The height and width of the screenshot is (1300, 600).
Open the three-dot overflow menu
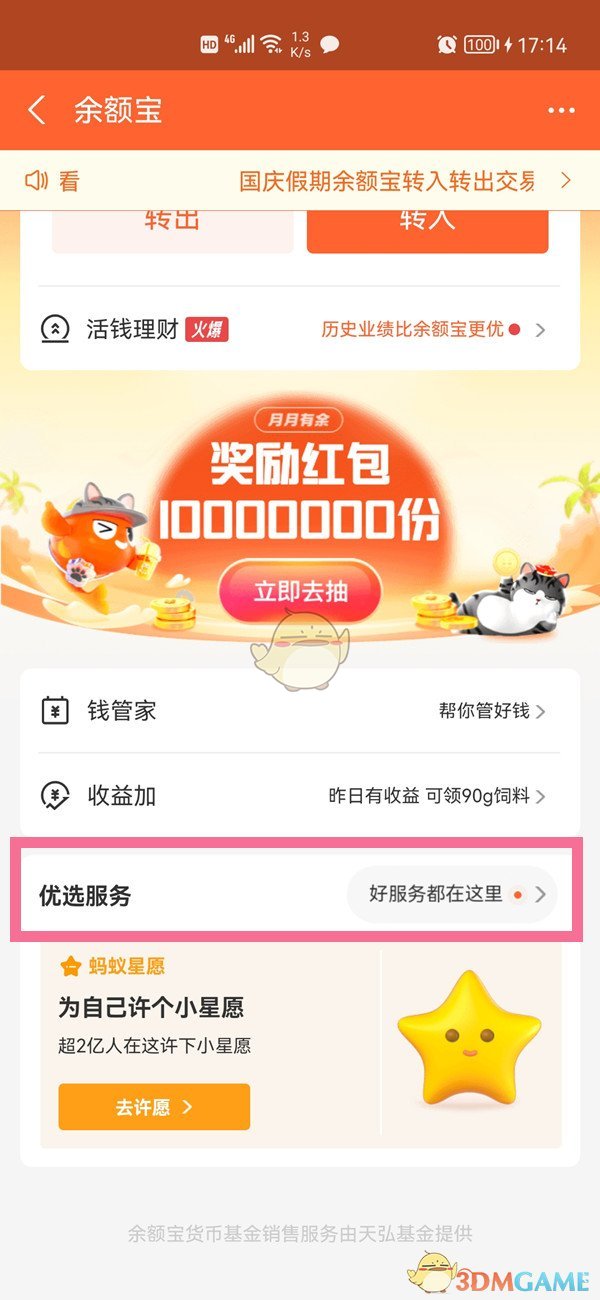click(x=562, y=111)
